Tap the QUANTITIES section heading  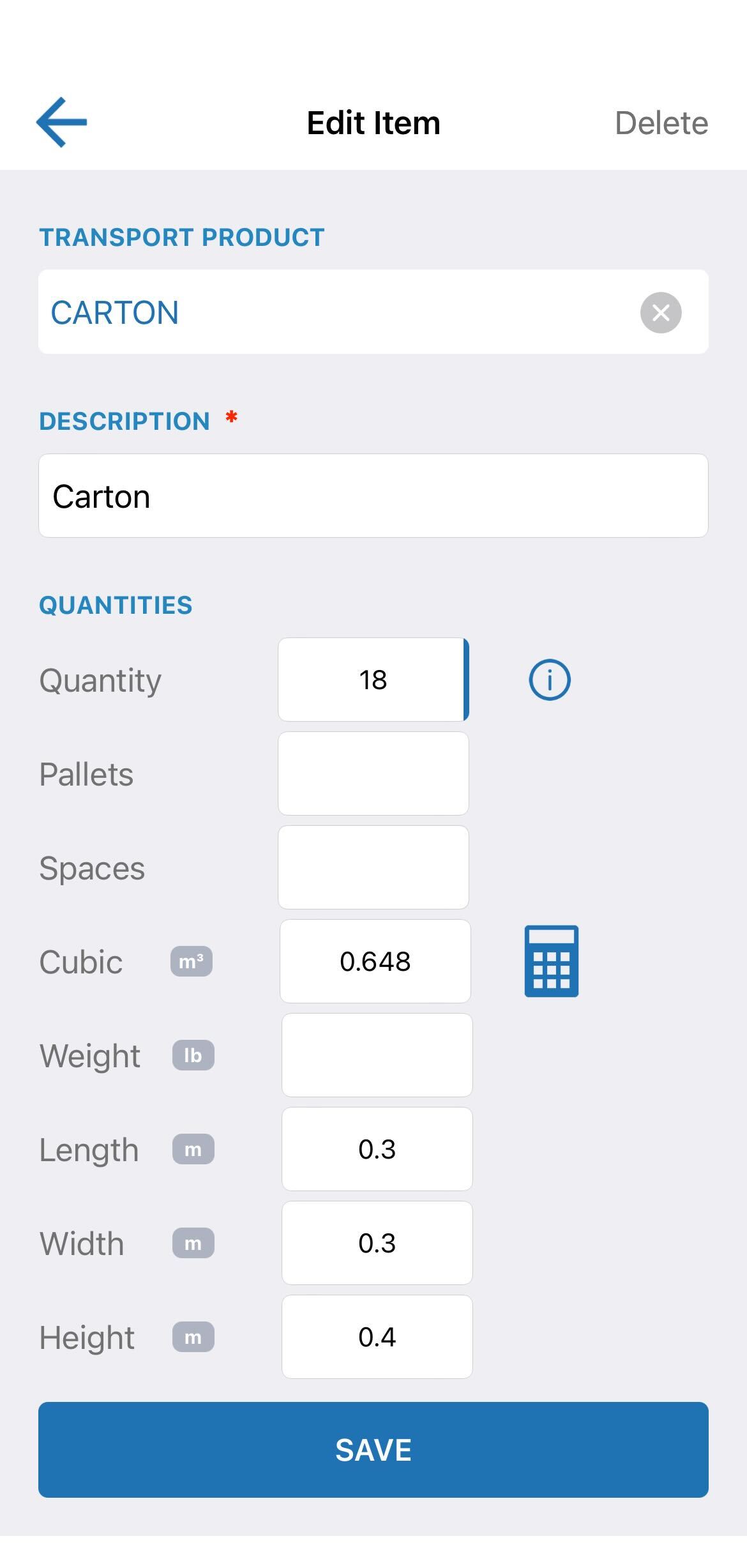click(115, 605)
